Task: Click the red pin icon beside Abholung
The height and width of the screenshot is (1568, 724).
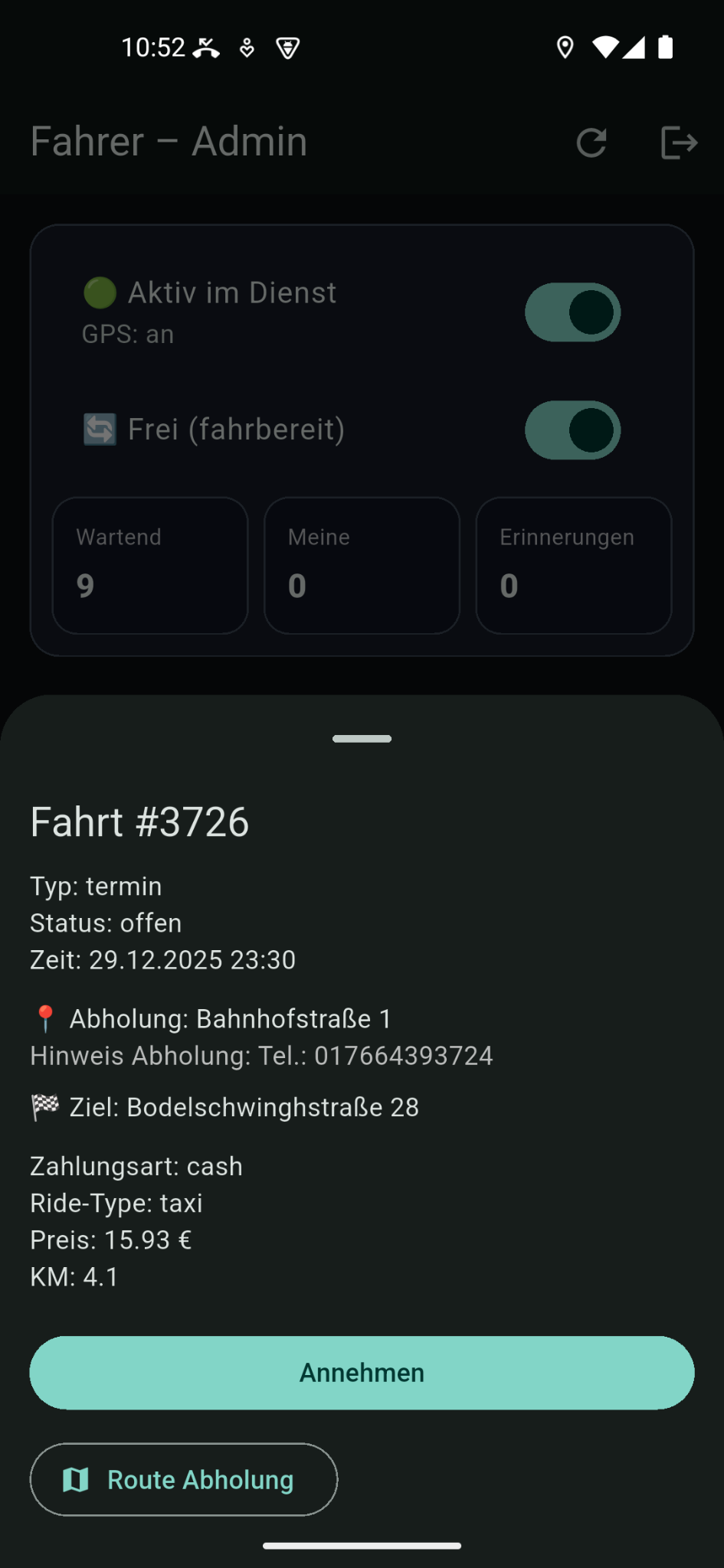Action: point(46,1018)
